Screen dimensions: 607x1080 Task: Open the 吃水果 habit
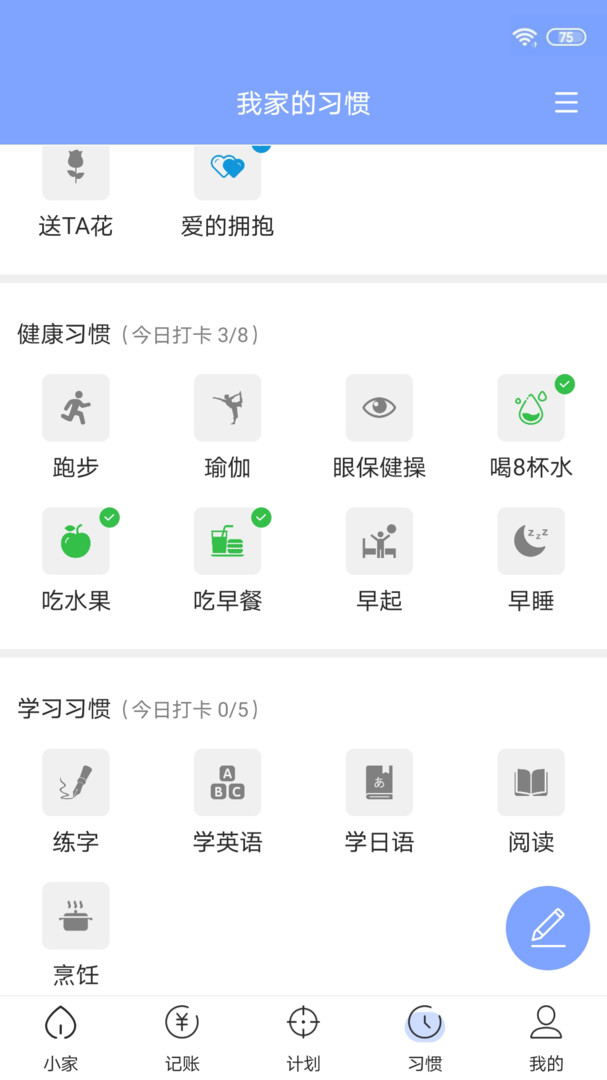[x=76, y=541]
